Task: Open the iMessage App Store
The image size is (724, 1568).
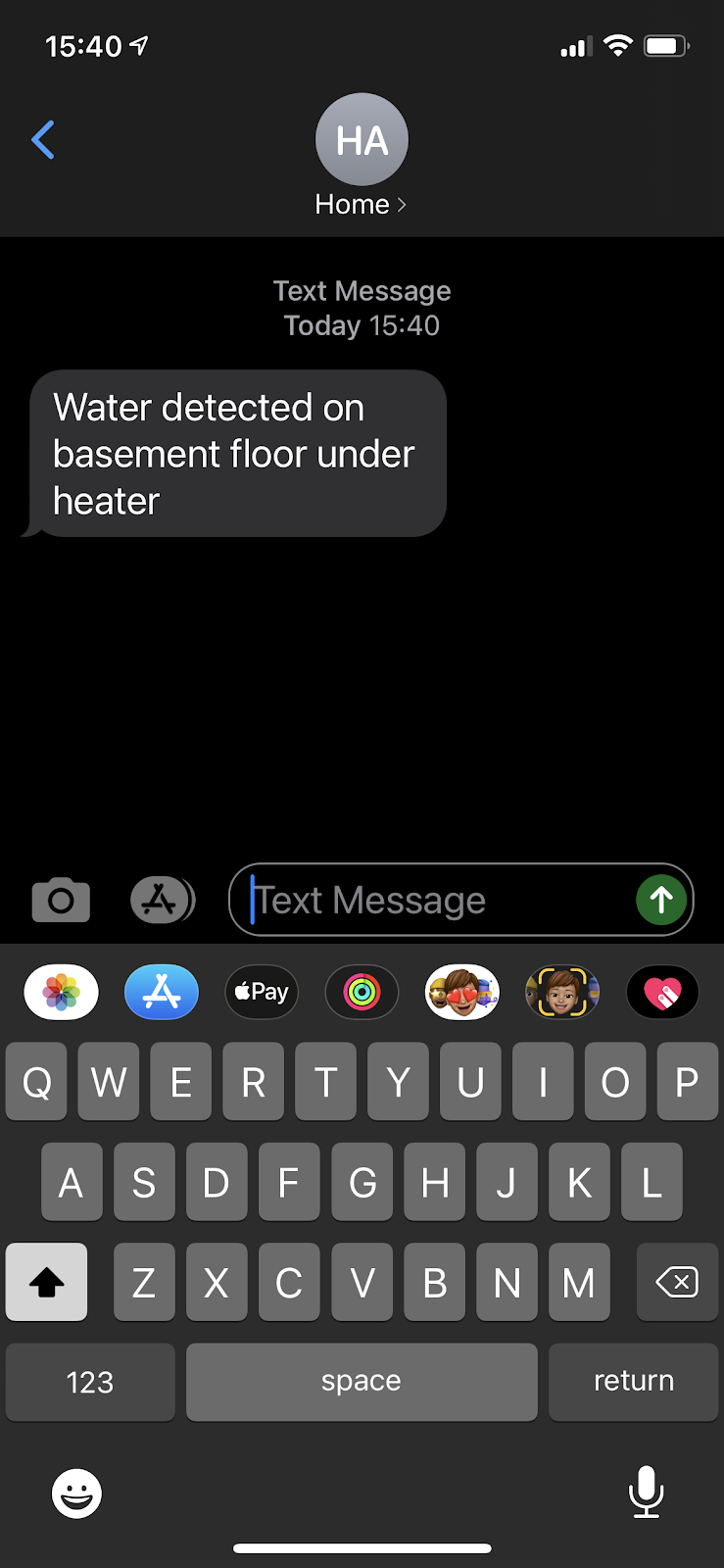Action: coord(162,899)
